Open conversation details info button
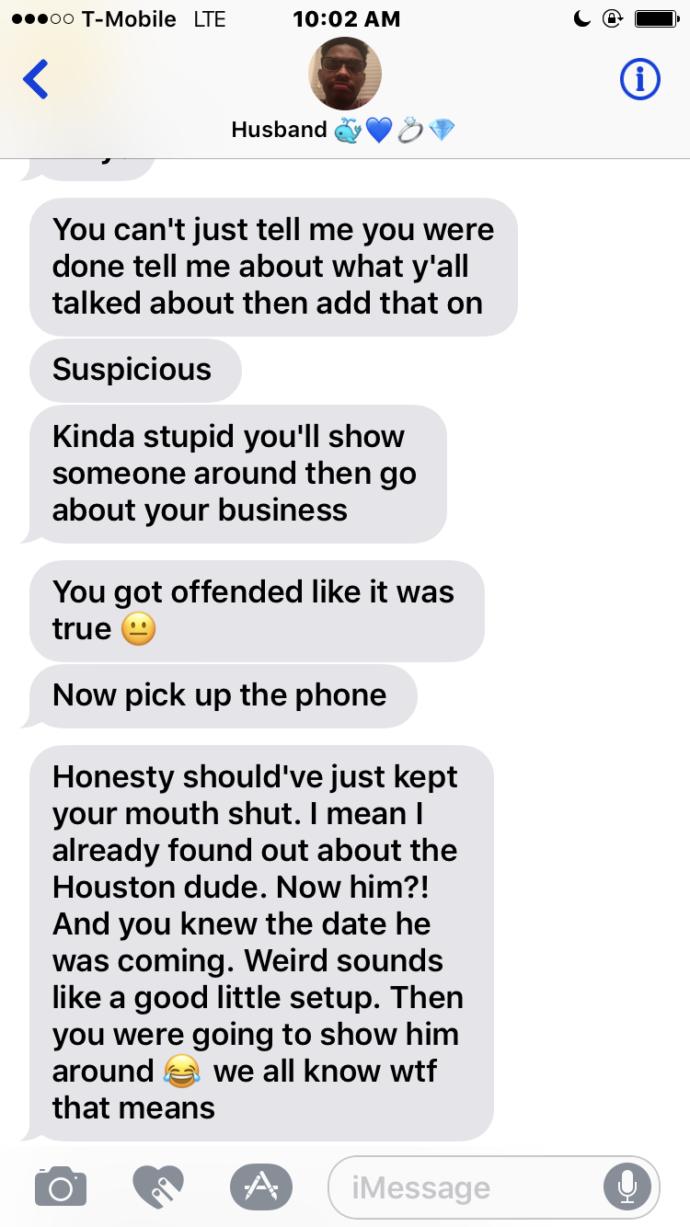The width and height of the screenshot is (690, 1227). [x=640, y=80]
